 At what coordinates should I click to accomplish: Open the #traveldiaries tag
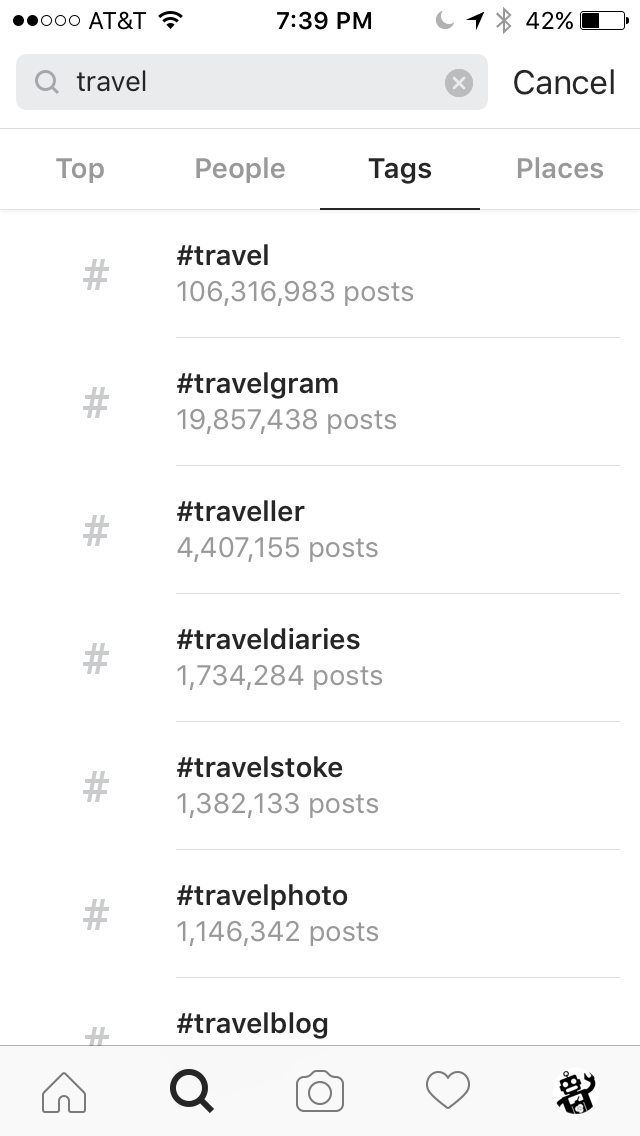coord(320,658)
